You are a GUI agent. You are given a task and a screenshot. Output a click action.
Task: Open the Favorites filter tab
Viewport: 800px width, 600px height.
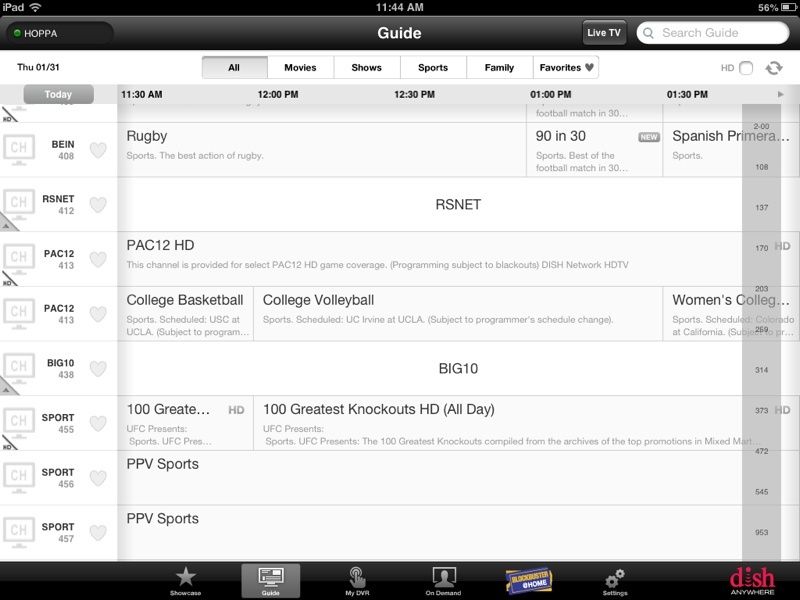tap(566, 68)
